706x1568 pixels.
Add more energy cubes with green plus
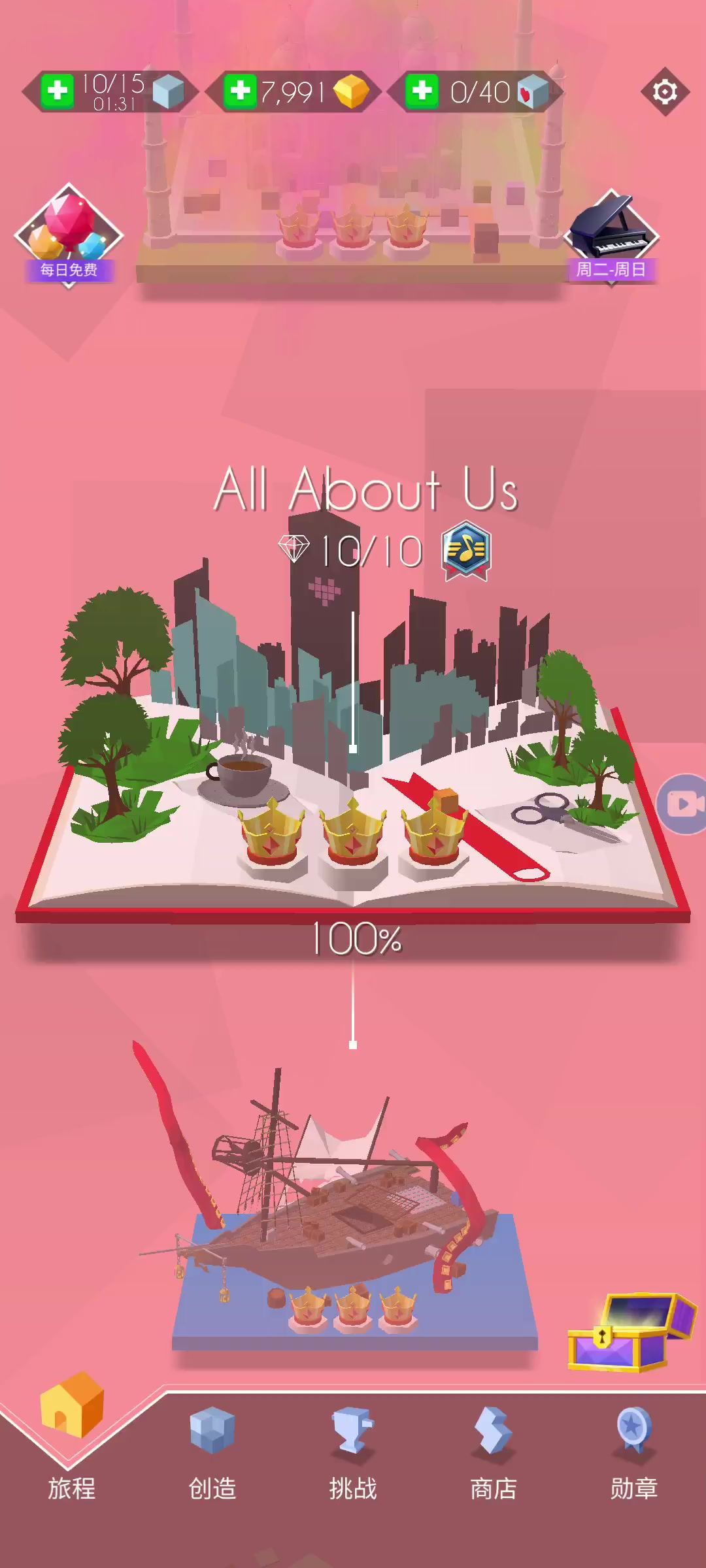click(58, 91)
